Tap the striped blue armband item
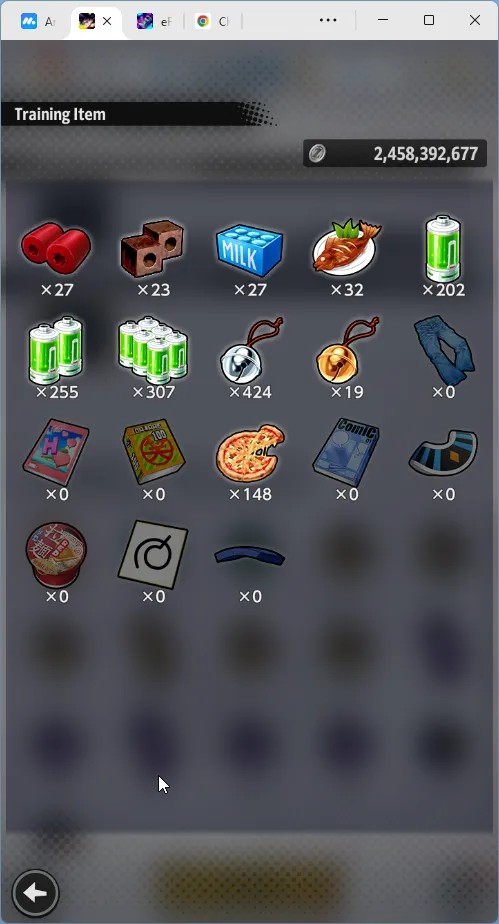The width and height of the screenshot is (499, 924). coord(443,453)
